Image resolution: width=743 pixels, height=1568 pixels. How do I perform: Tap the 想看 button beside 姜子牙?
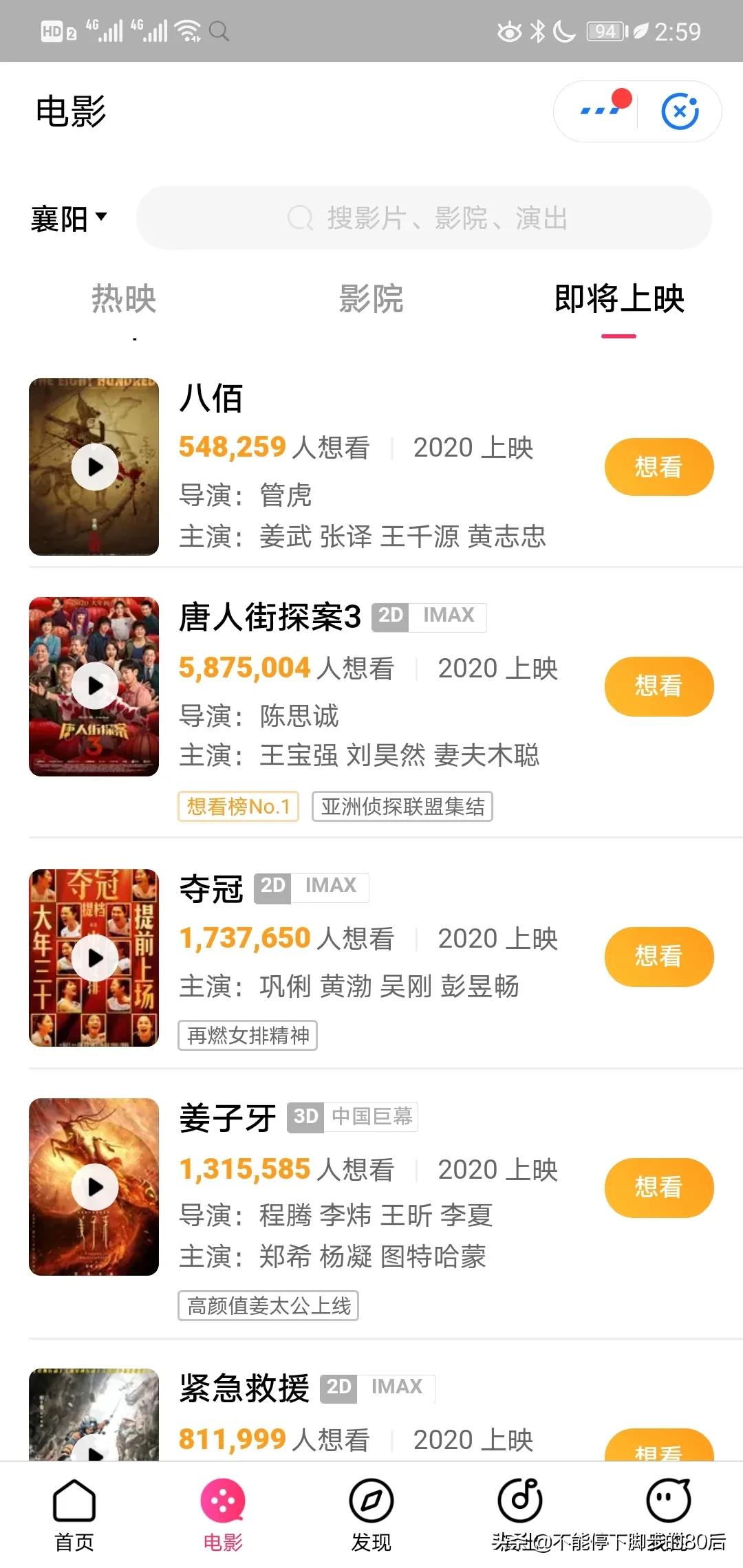pyautogui.click(x=658, y=1188)
